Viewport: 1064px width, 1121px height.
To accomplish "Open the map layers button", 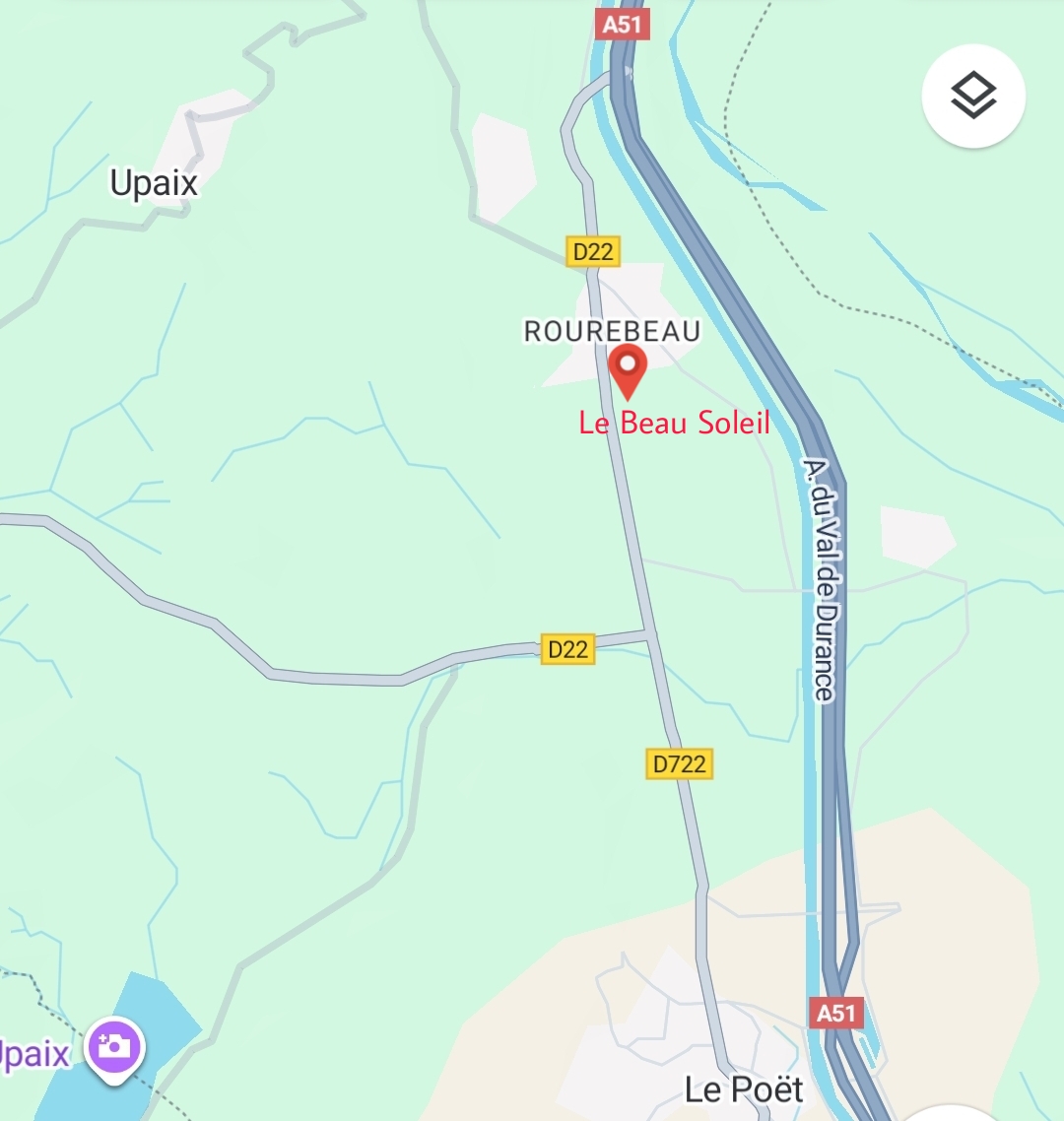I will pyautogui.click(x=973, y=97).
